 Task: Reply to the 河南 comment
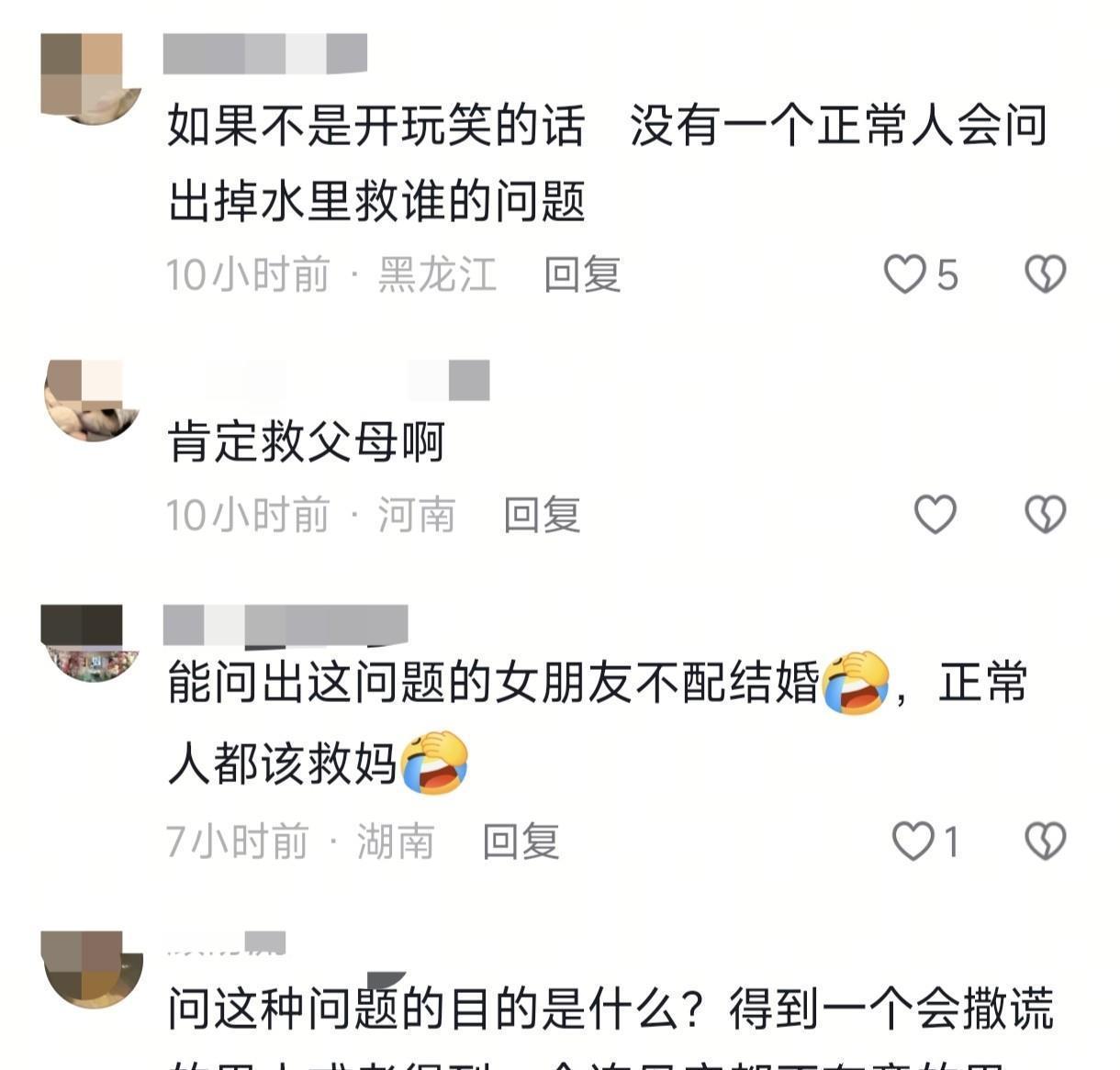(x=542, y=514)
